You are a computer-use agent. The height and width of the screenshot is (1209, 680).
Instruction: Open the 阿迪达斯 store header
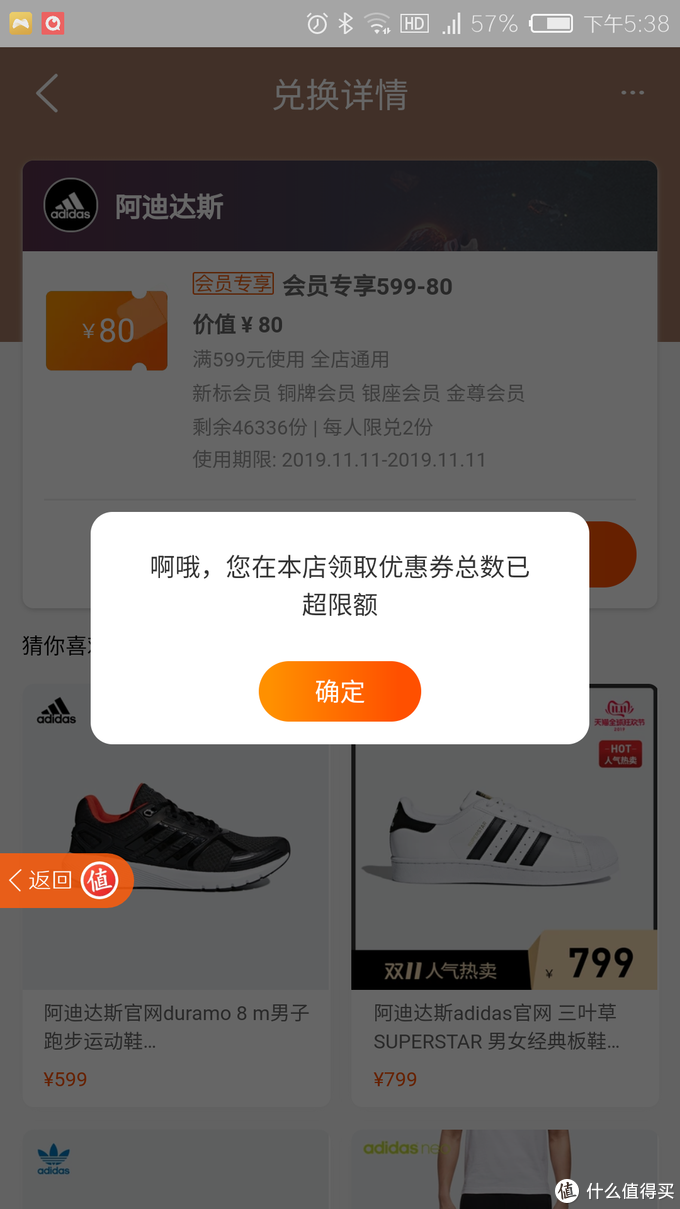click(x=168, y=207)
